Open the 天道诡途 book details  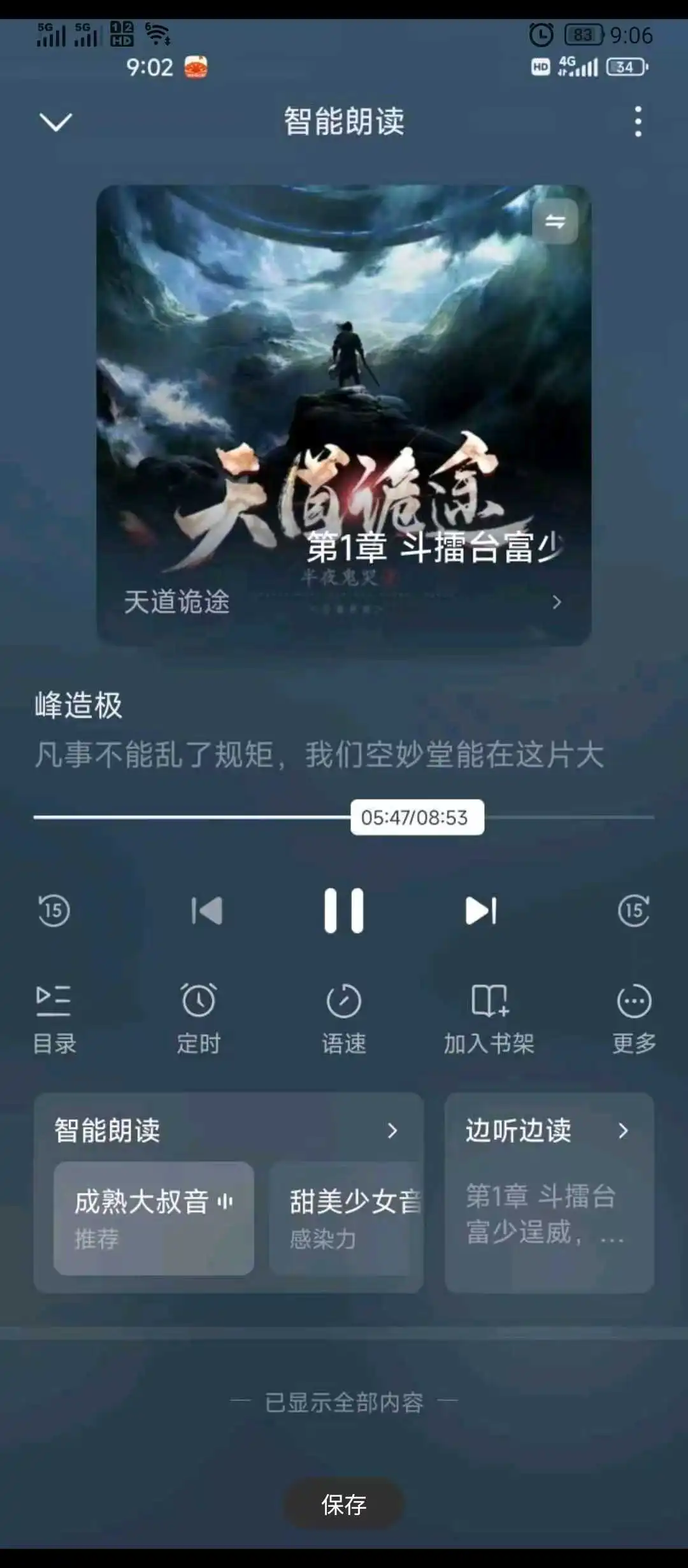point(343,602)
